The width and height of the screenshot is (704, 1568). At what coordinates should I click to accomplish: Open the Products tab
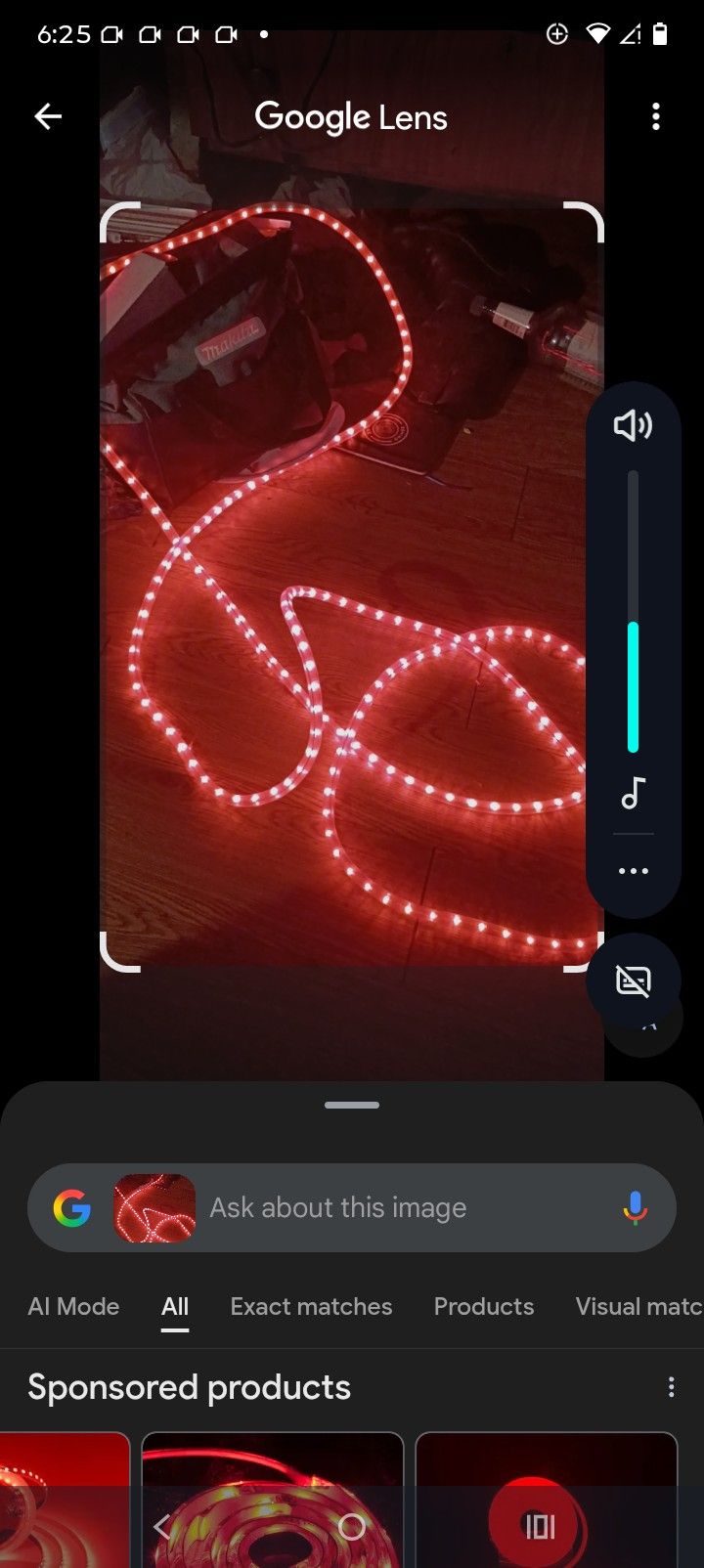pos(484,1306)
